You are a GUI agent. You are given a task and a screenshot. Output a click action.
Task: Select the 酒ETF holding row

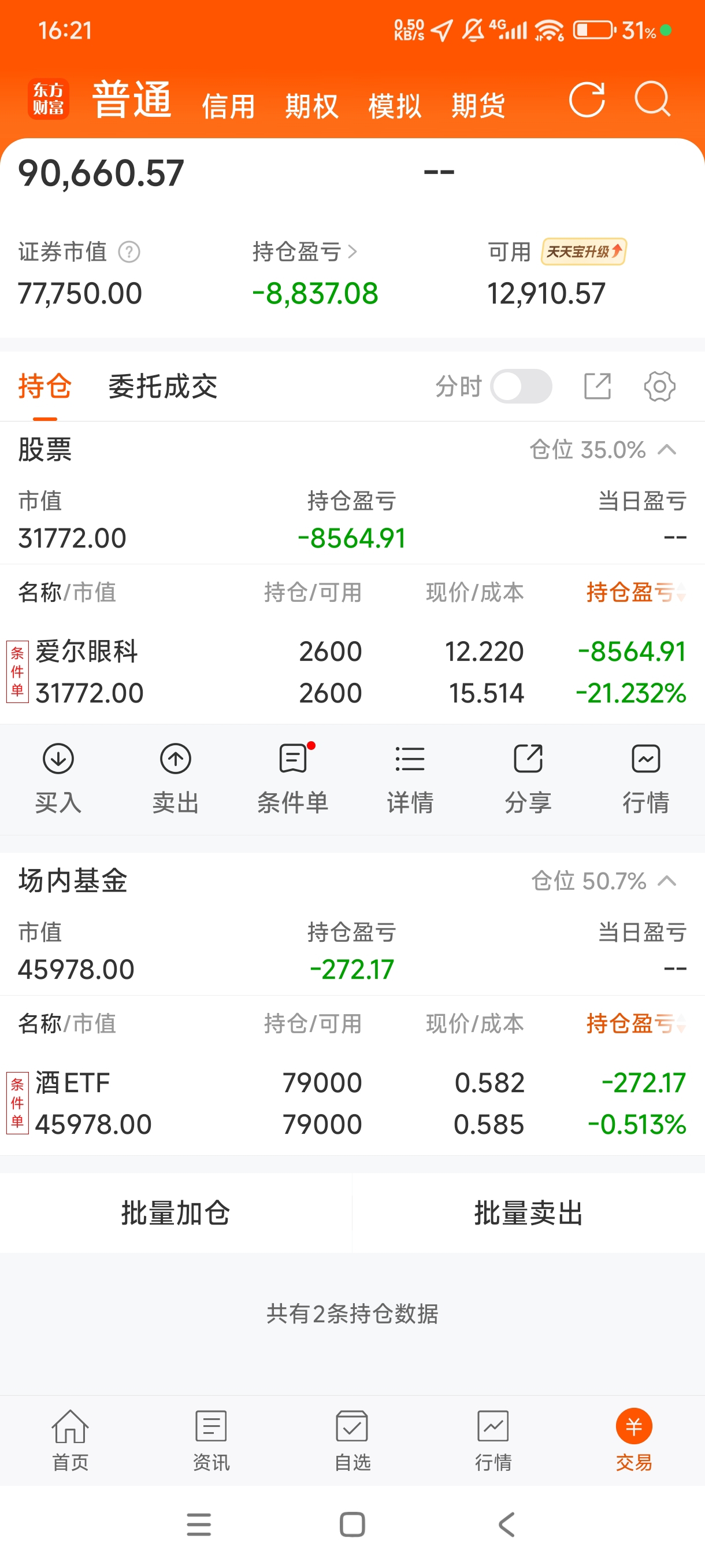point(352,1103)
